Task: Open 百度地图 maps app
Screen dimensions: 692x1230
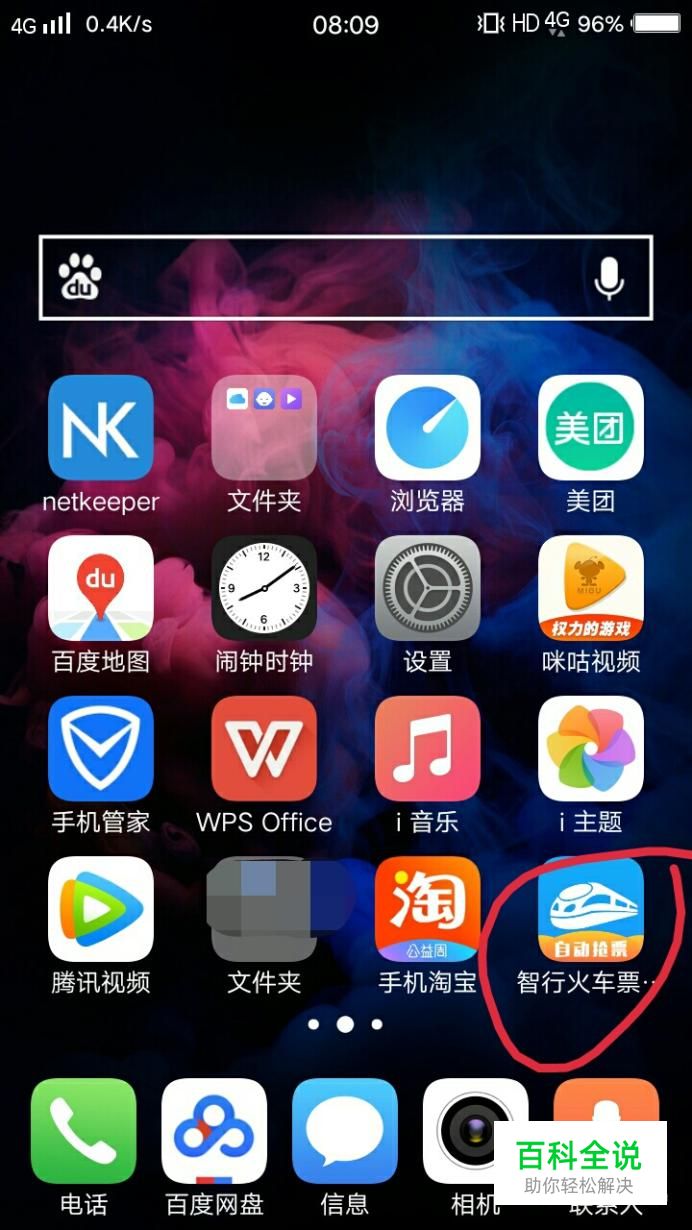Action: (101, 588)
